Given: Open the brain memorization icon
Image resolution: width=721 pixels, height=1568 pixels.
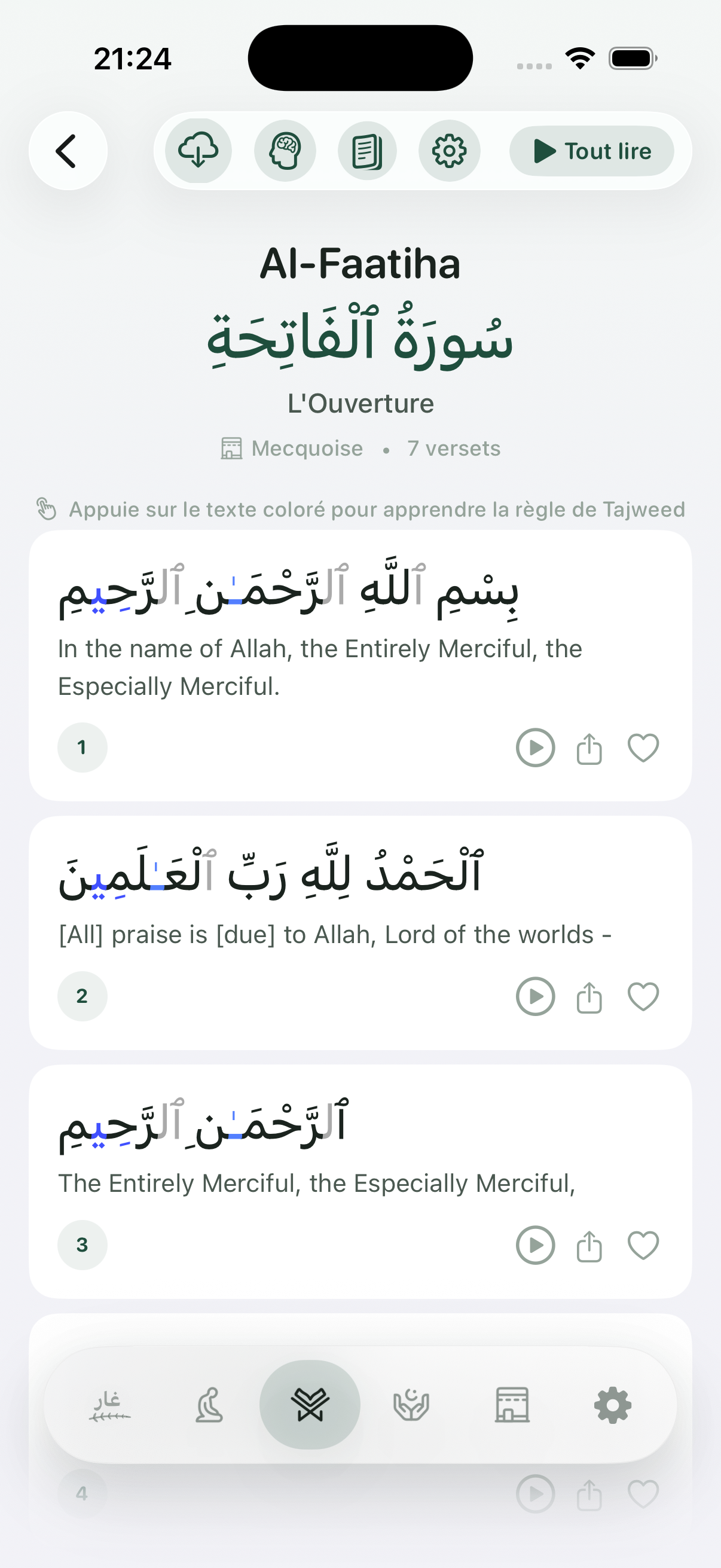Looking at the screenshot, I should click(285, 151).
